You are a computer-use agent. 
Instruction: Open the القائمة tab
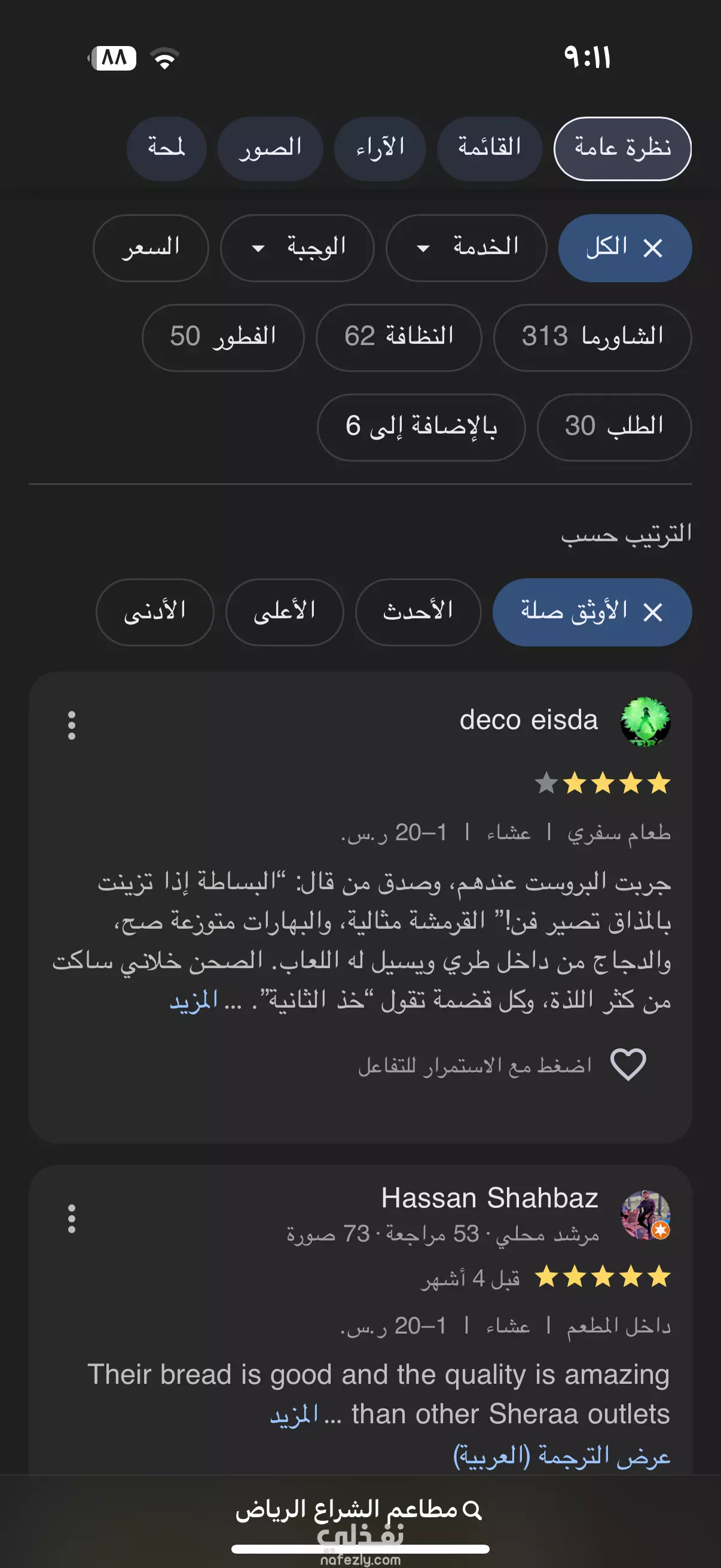pos(489,148)
